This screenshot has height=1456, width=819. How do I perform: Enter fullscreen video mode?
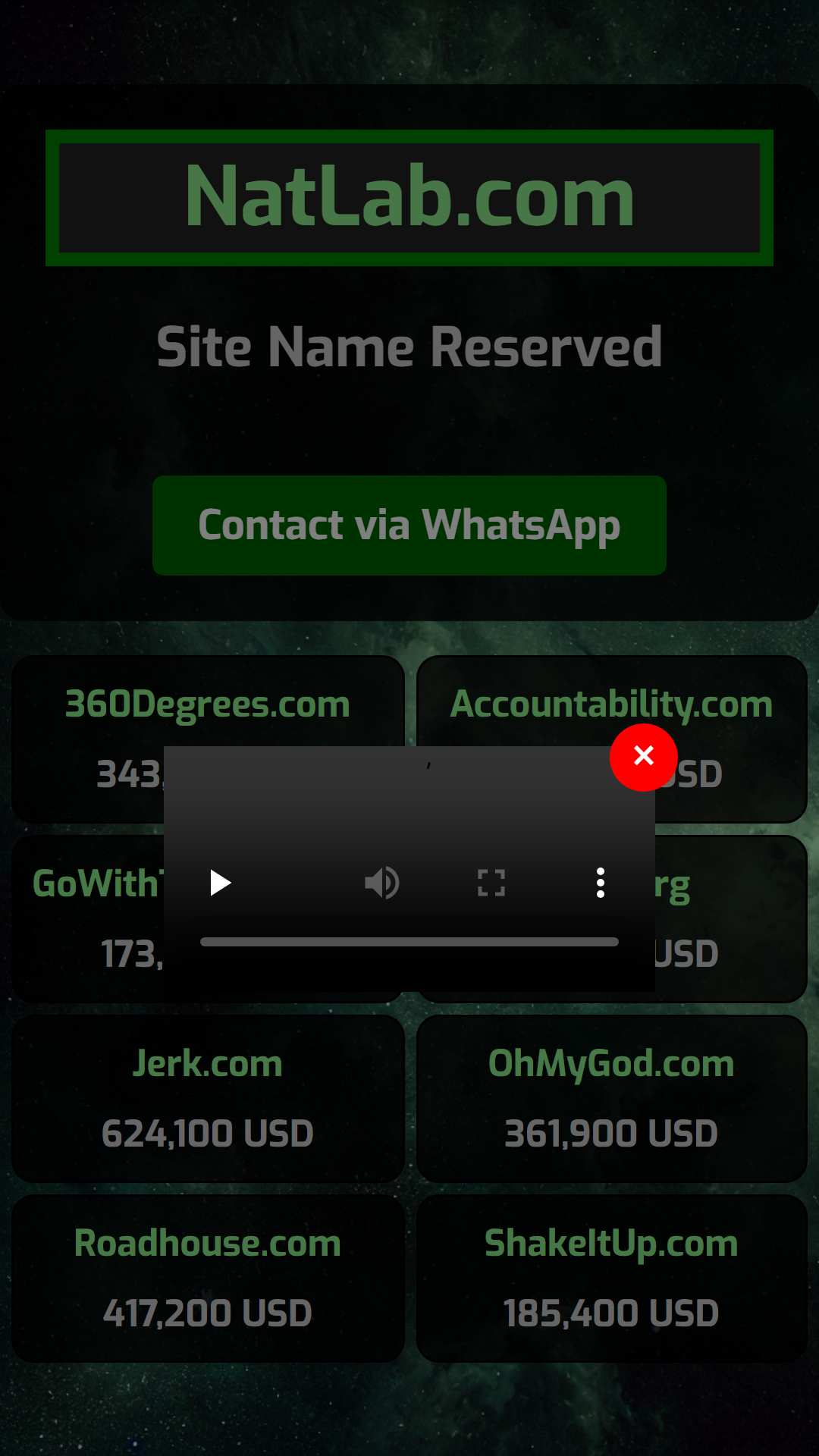click(x=491, y=883)
